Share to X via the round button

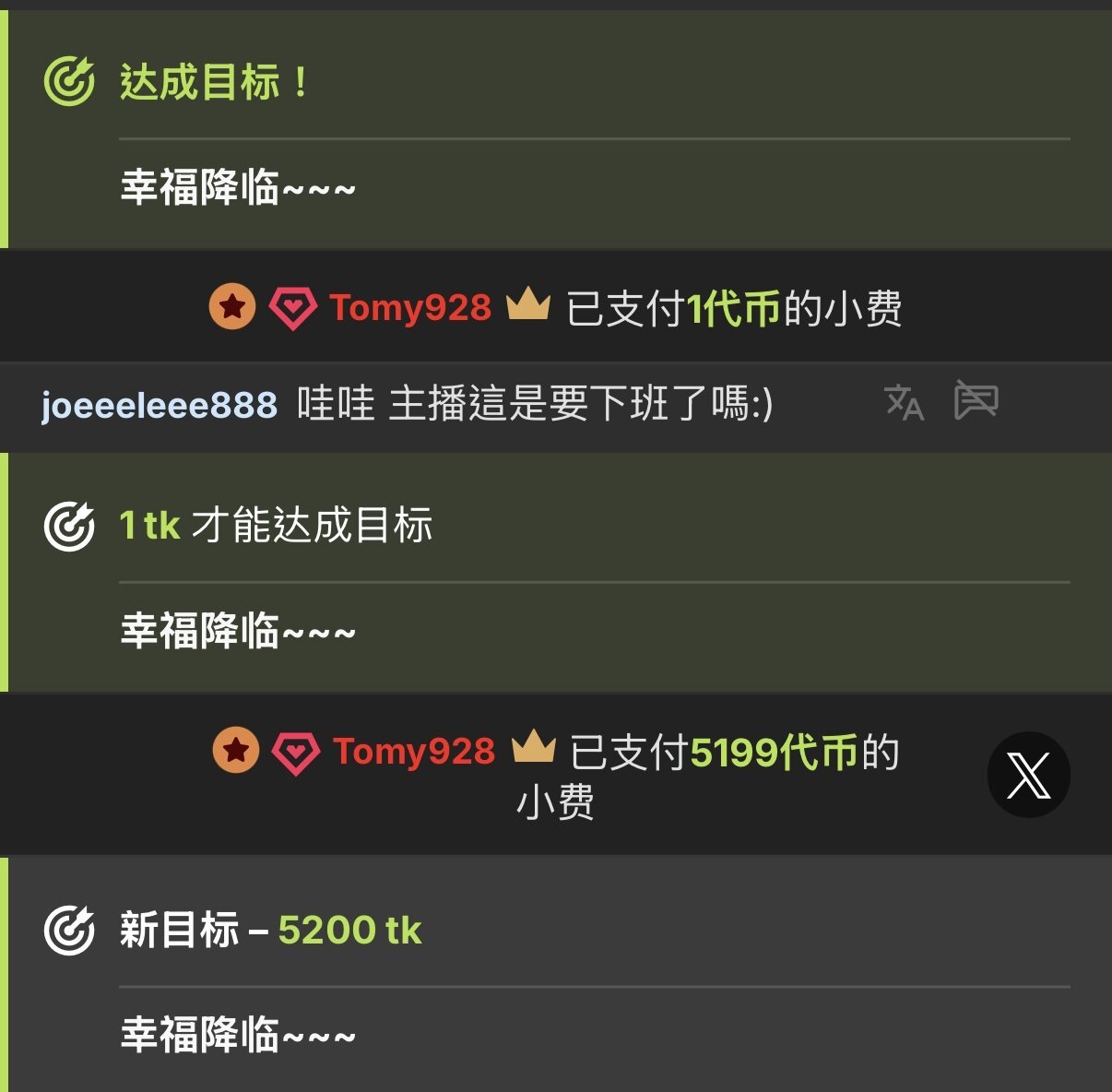1028,775
